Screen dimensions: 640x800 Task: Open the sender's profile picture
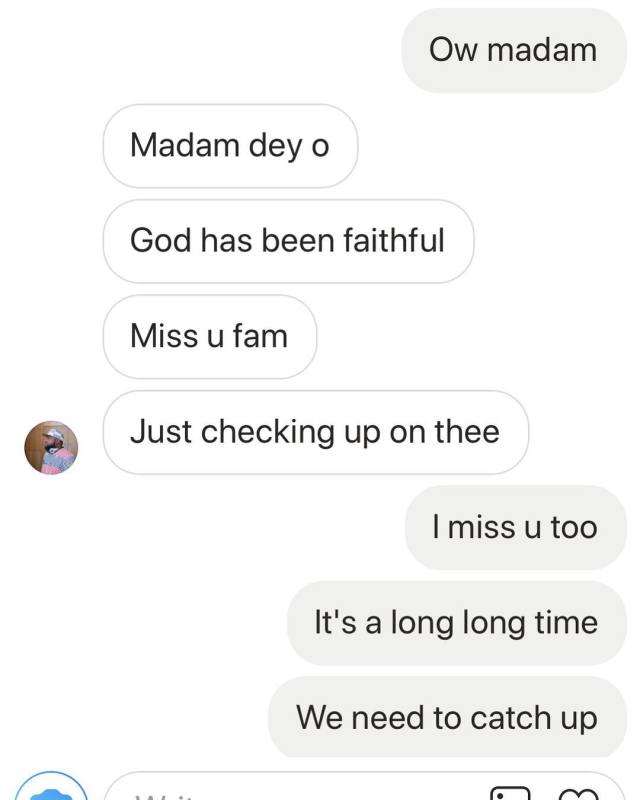click(51, 446)
